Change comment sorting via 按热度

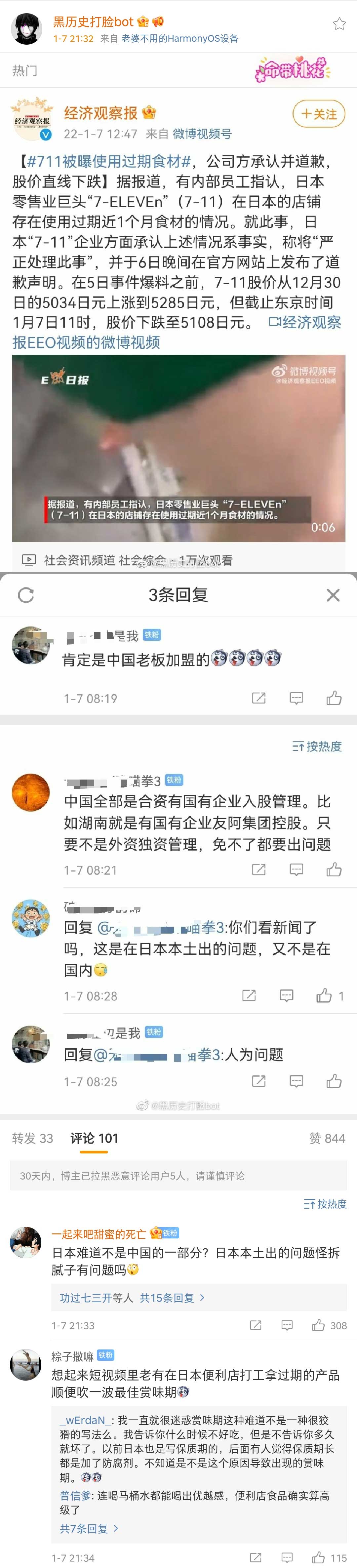pos(325,1204)
